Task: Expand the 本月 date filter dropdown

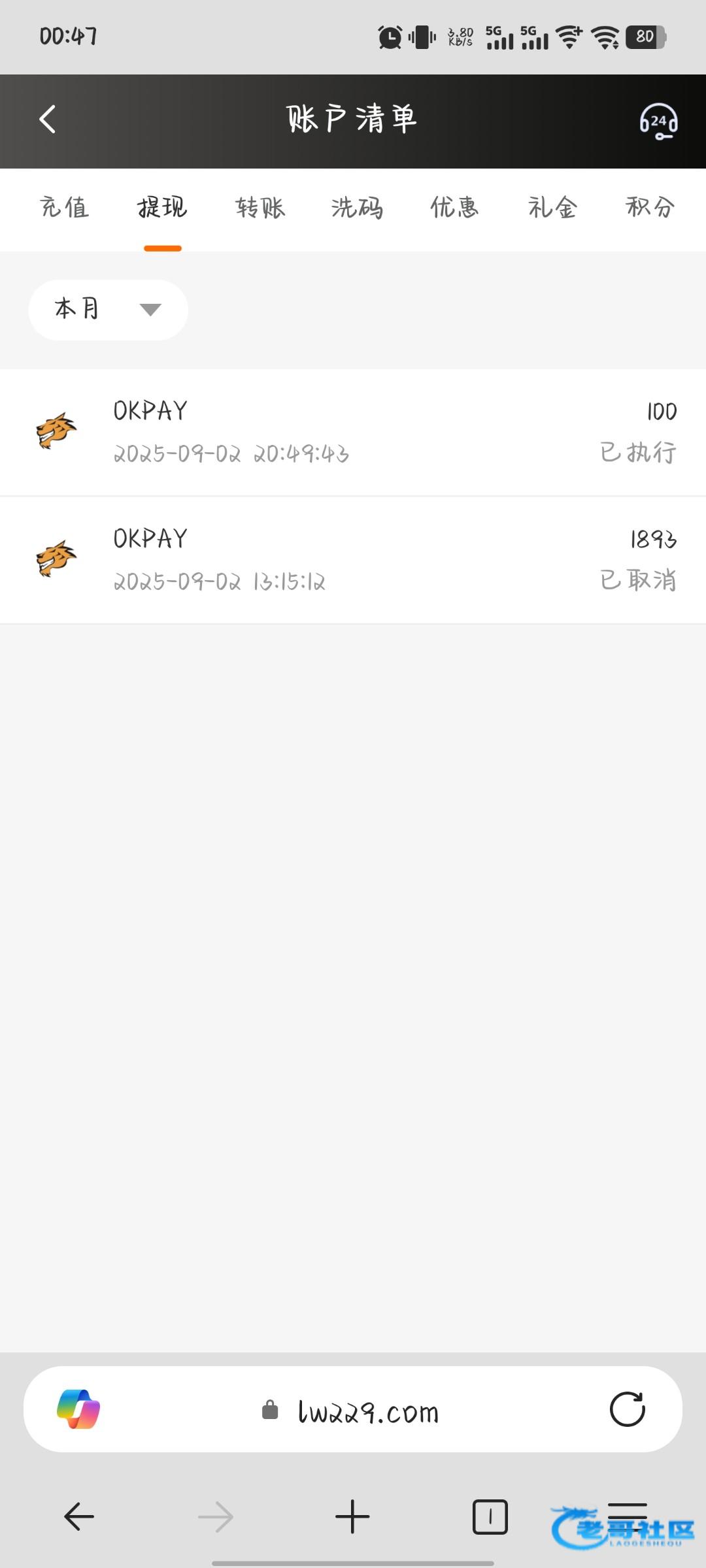Action: pyautogui.click(x=109, y=310)
